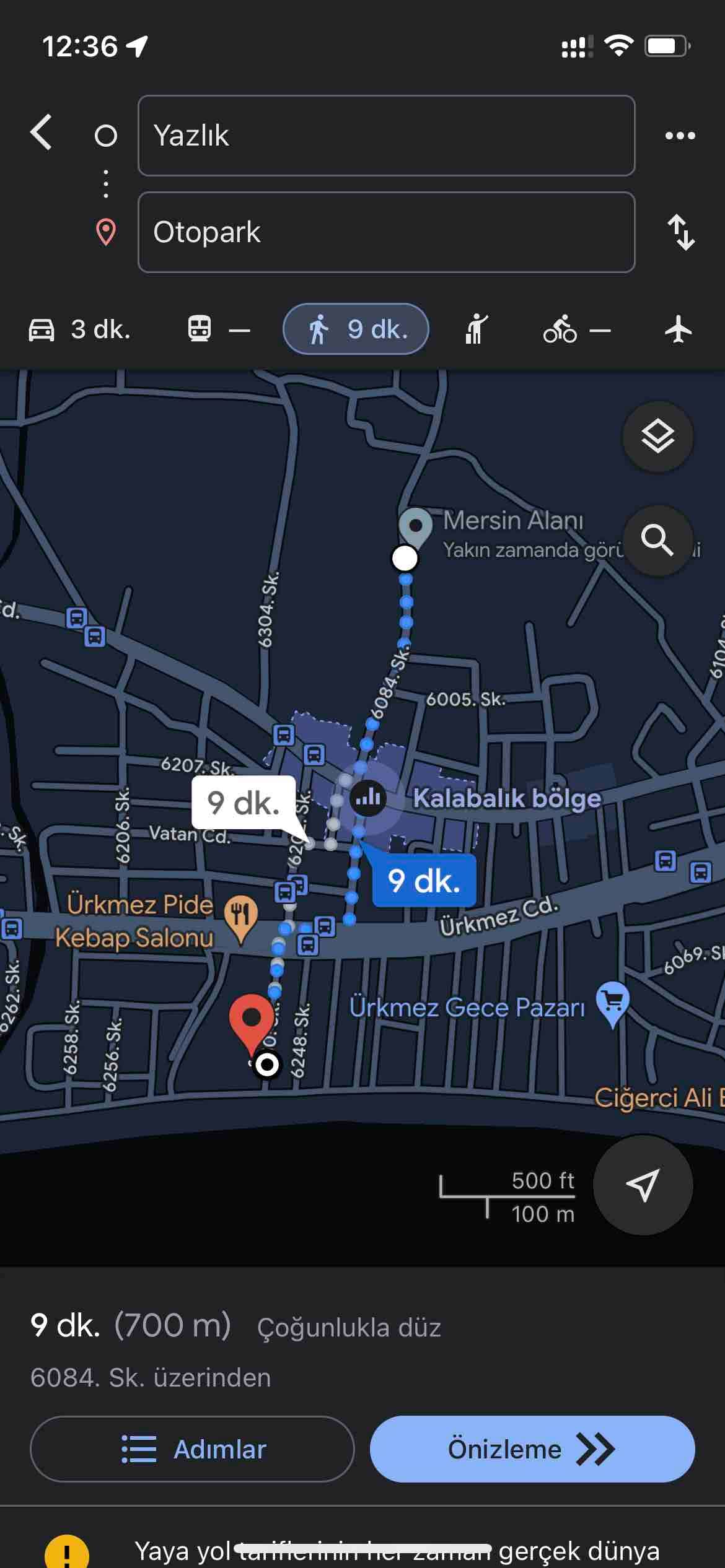Image resolution: width=725 pixels, height=1568 pixels.
Task: Tap the Kalabalık bölge busy area marker
Action: tap(368, 798)
